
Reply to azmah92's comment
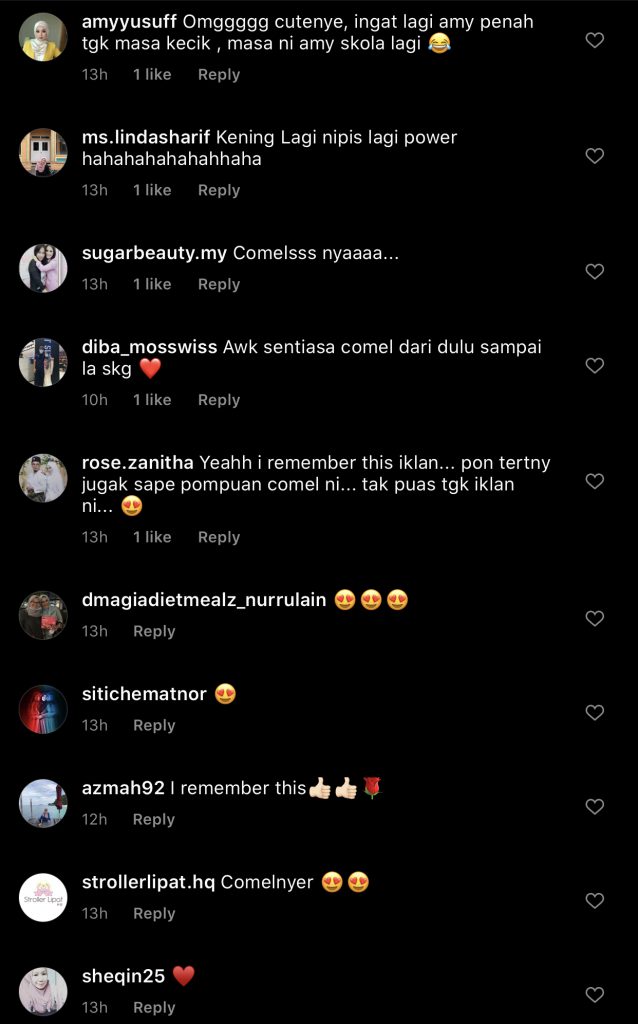coord(154,819)
